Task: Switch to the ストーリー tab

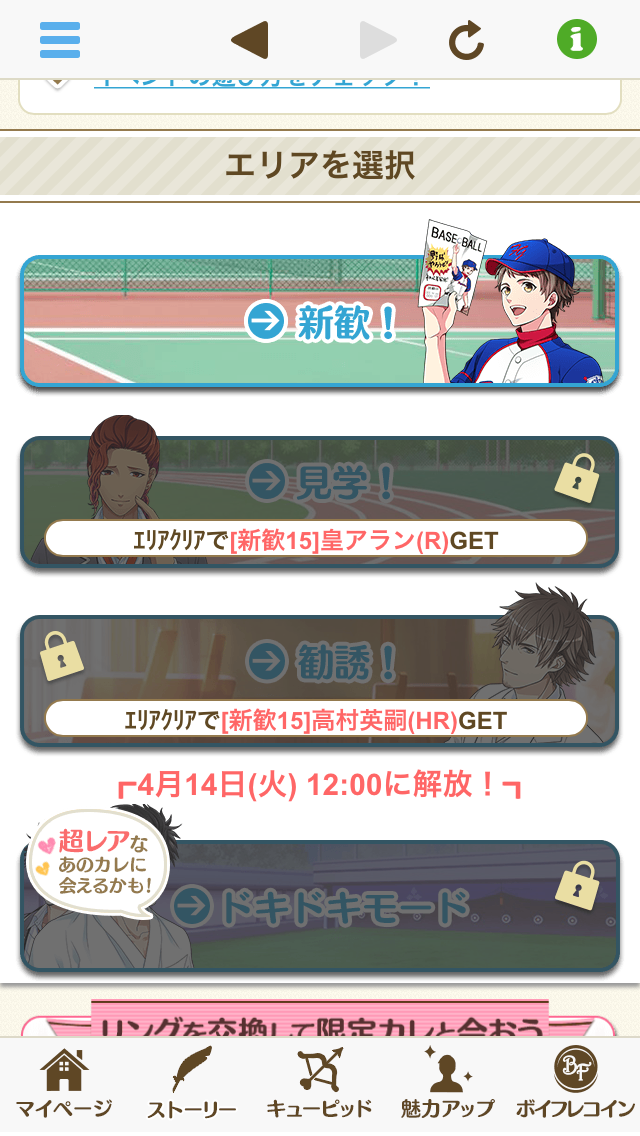Action: click(192, 1084)
